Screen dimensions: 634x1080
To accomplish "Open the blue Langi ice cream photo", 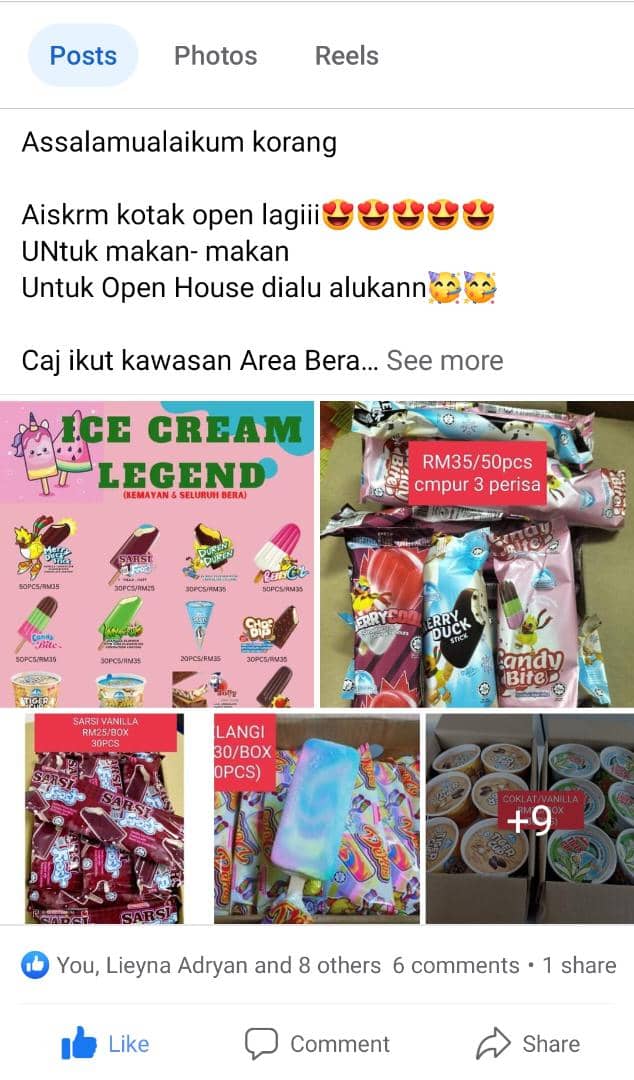I will tap(316, 818).
